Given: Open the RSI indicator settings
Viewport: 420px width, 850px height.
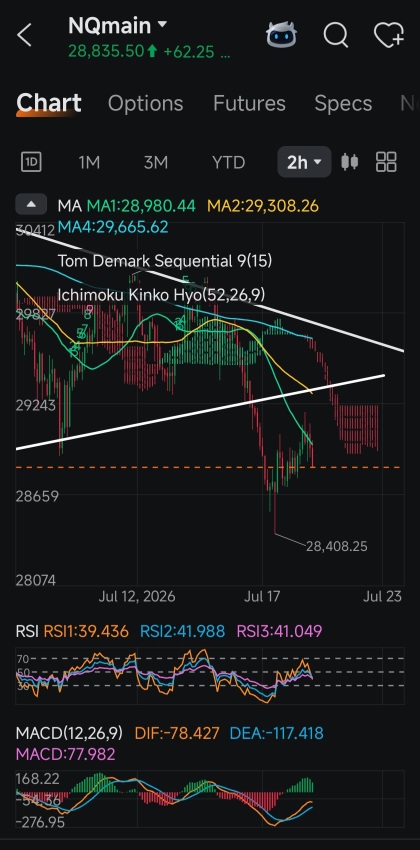Looking at the screenshot, I should (27, 631).
